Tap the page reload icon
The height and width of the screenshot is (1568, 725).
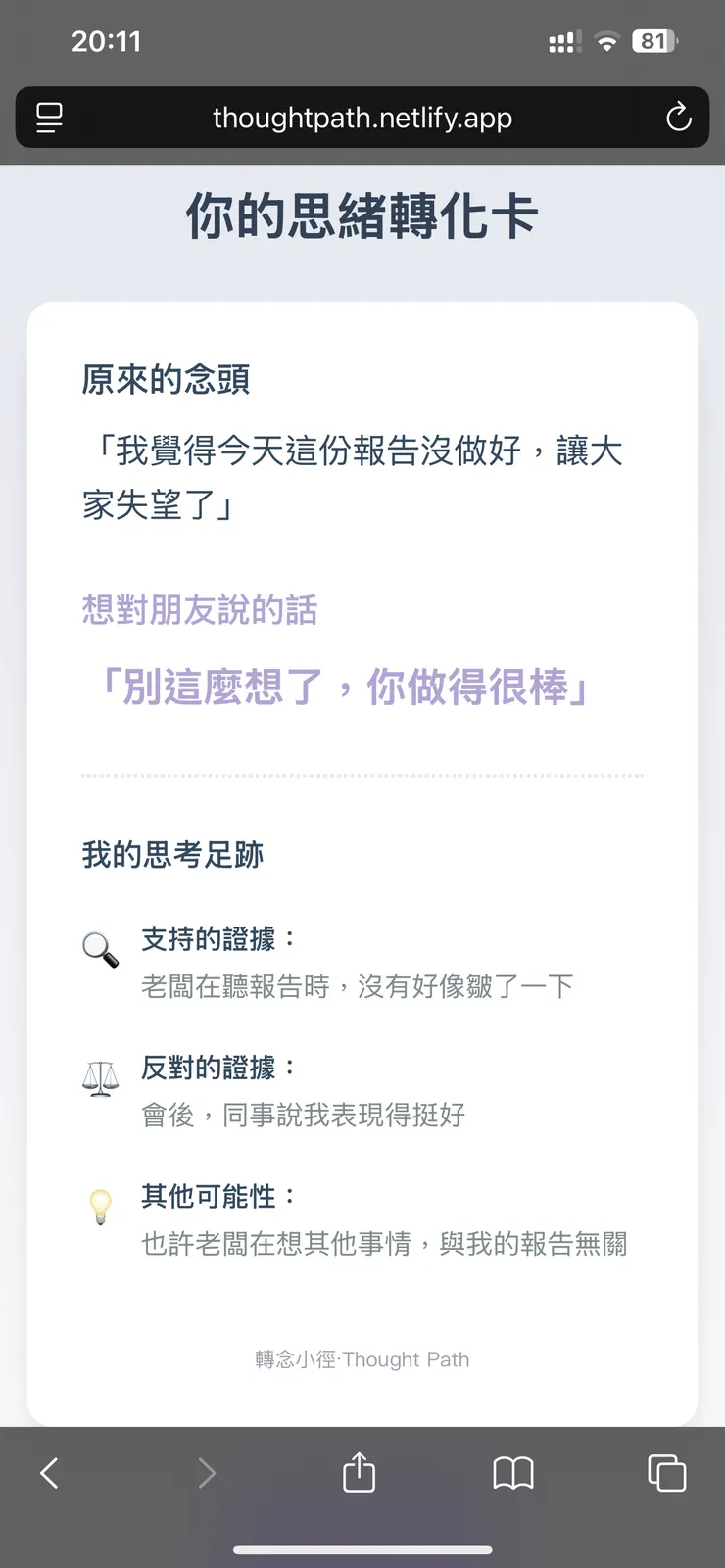pyautogui.click(x=678, y=118)
